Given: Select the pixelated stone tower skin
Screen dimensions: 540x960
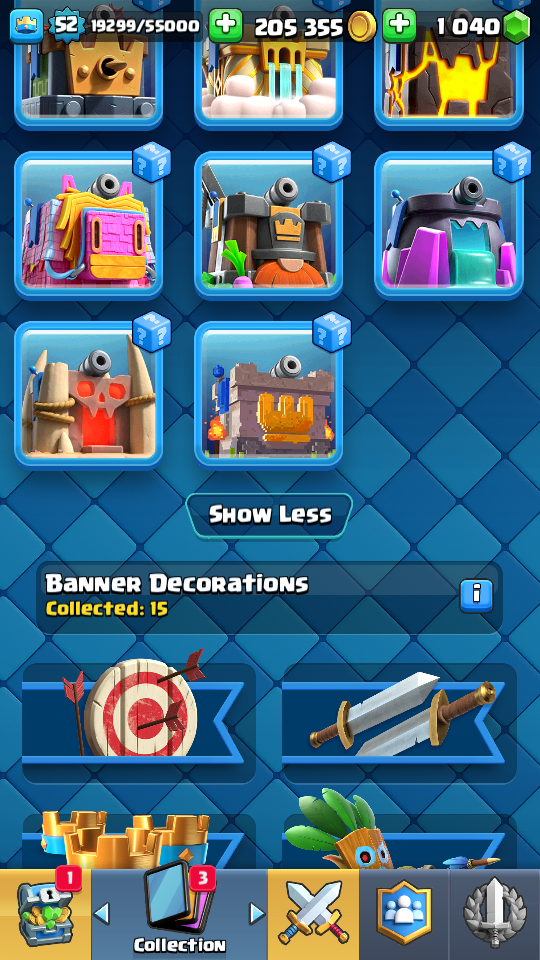Looking at the screenshot, I should coord(269,395).
